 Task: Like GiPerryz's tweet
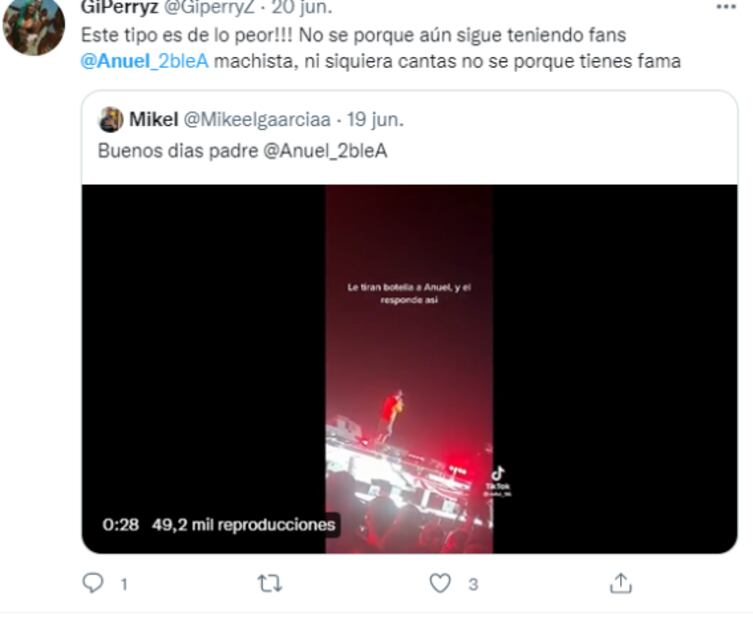(x=440, y=582)
